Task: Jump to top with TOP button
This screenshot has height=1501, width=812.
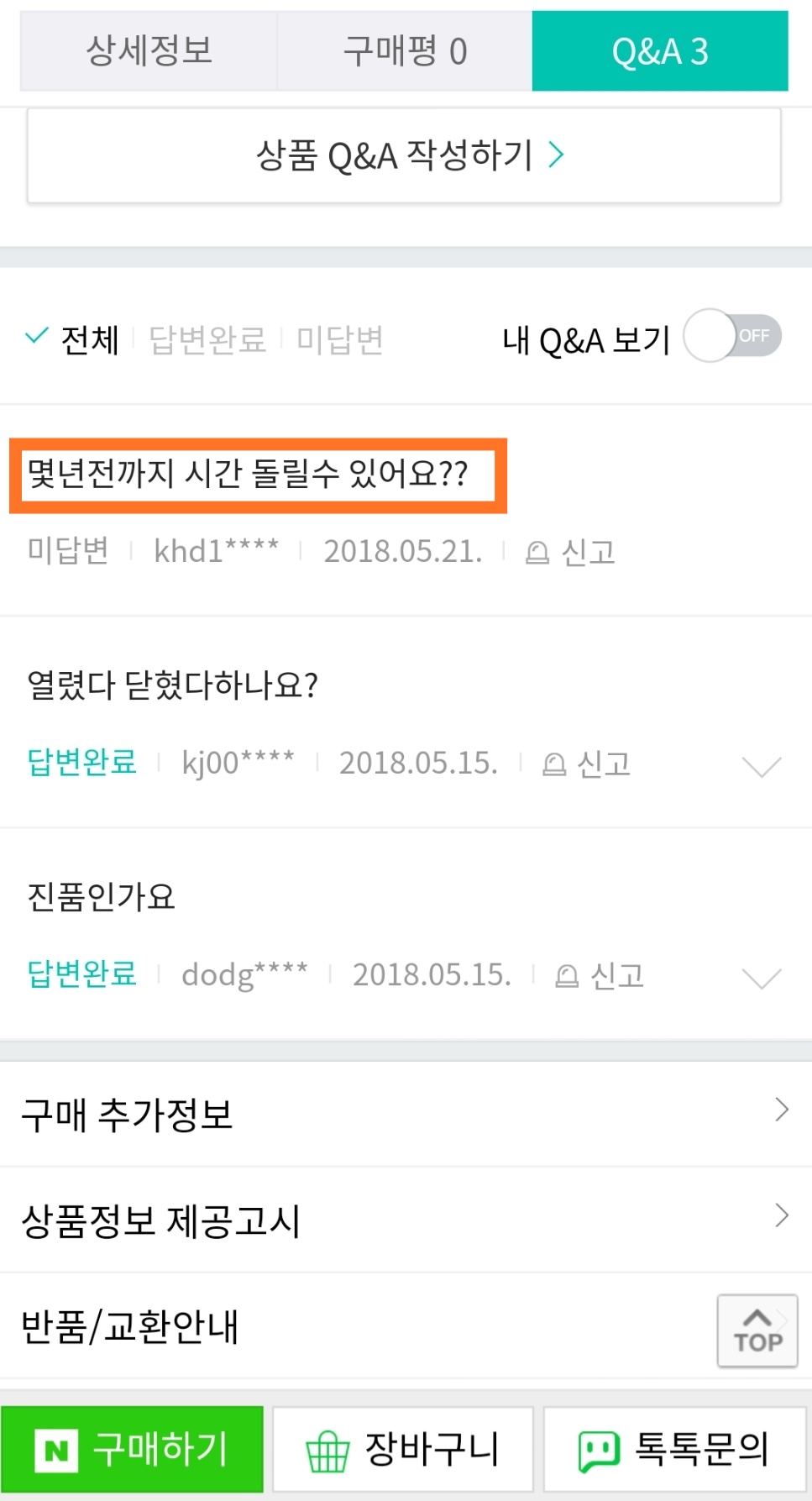Action: [757, 1331]
